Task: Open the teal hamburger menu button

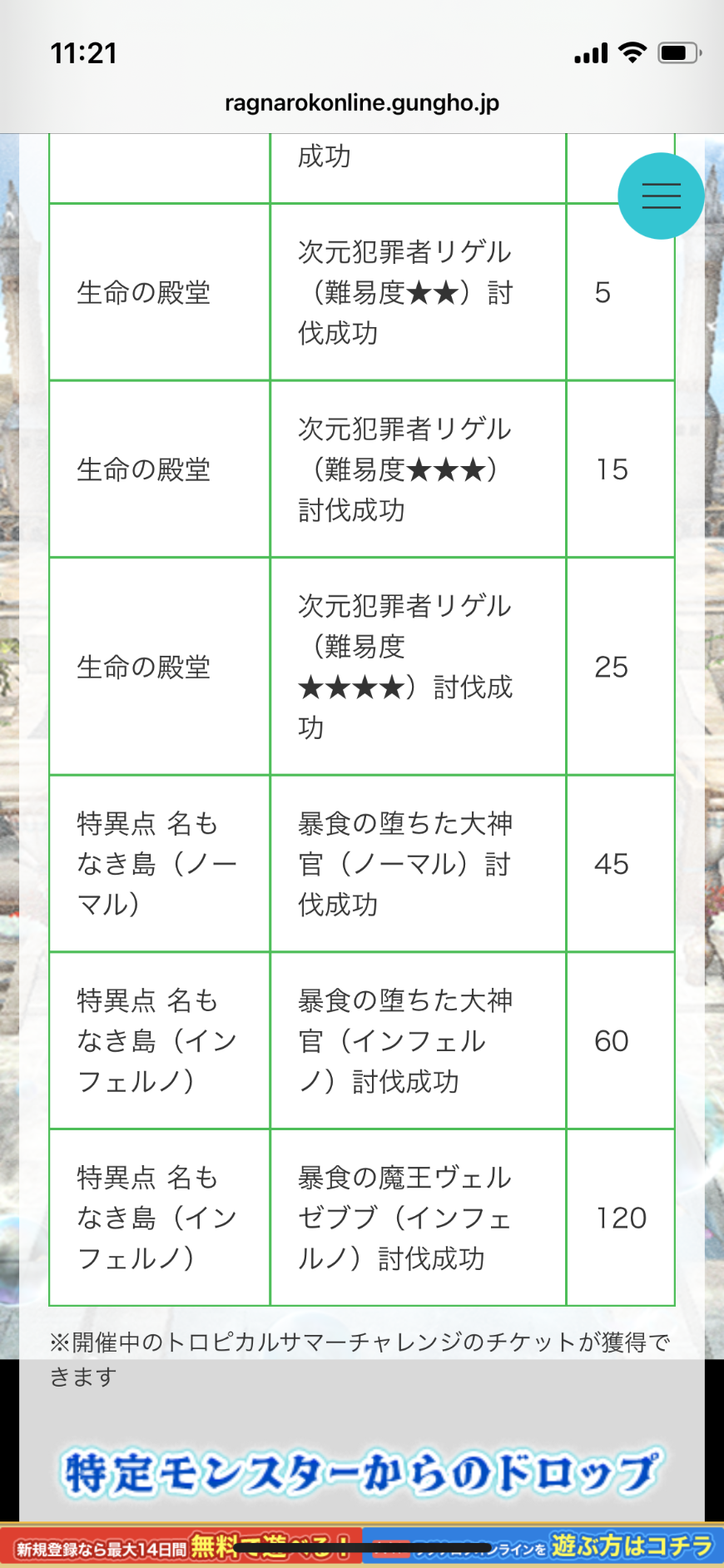Action: pyautogui.click(x=661, y=196)
